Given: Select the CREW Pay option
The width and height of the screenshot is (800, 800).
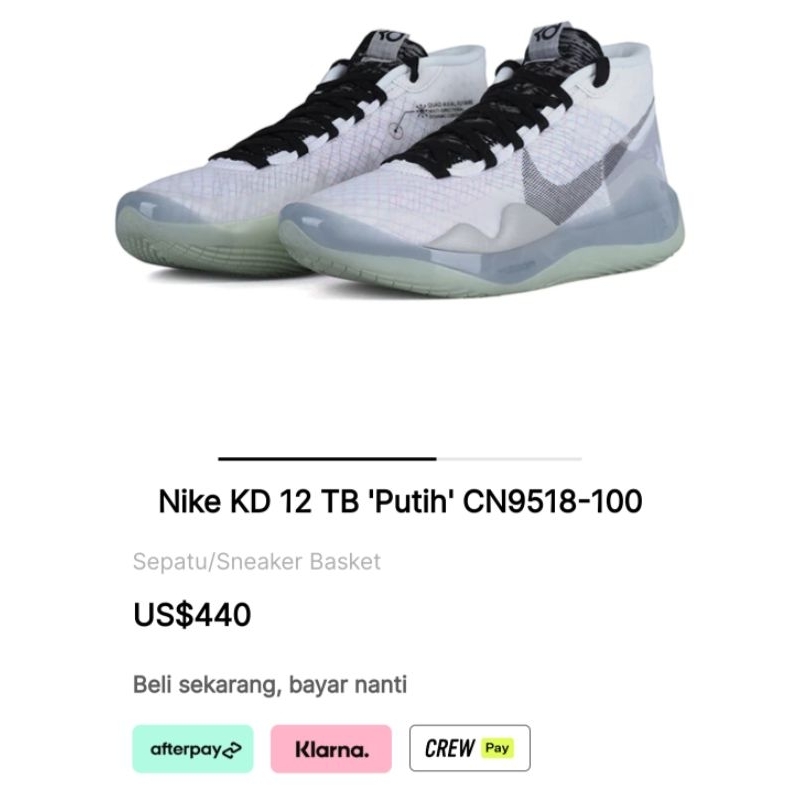Looking at the screenshot, I should 470,749.
